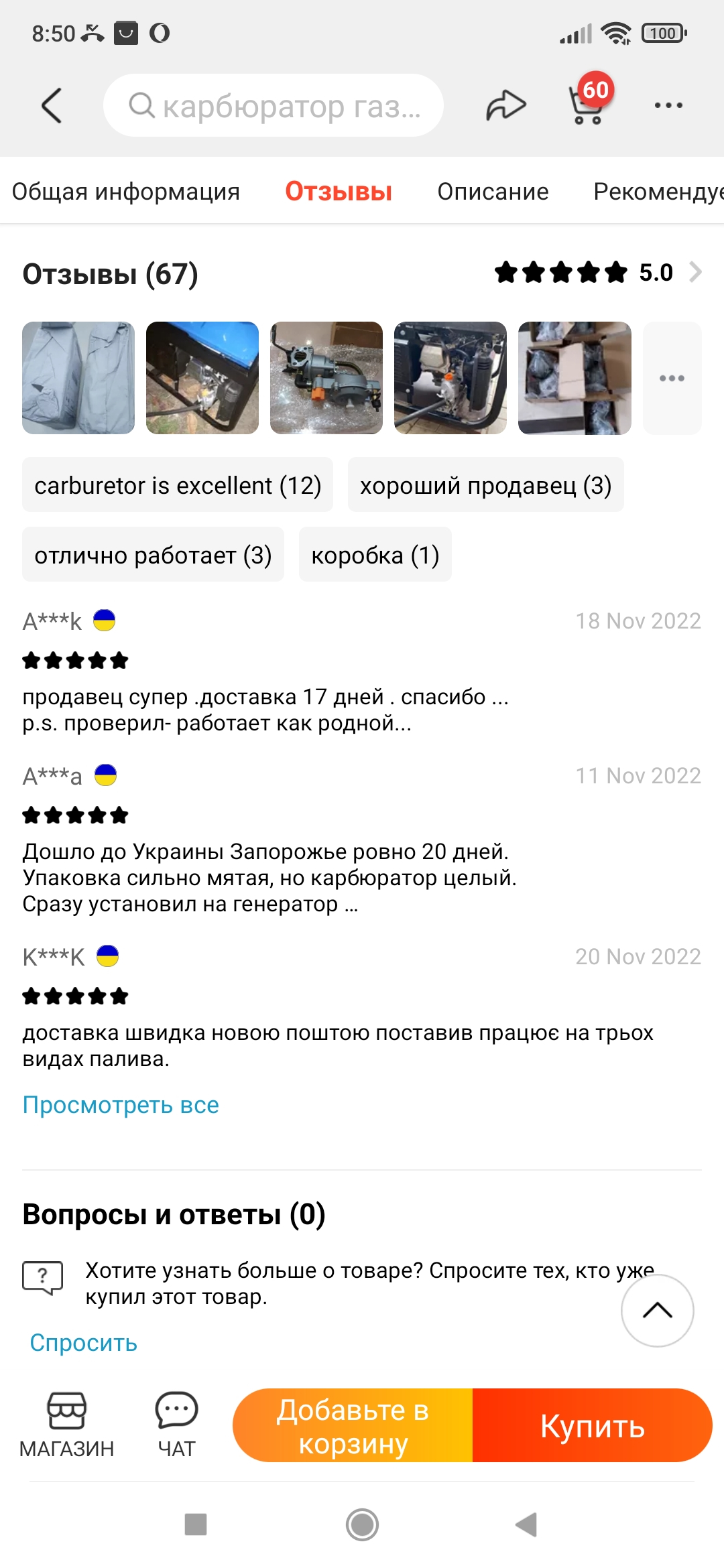Open the shopping cart with 60 items
This screenshot has height=1568, width=724.
(x=589, y=101)
